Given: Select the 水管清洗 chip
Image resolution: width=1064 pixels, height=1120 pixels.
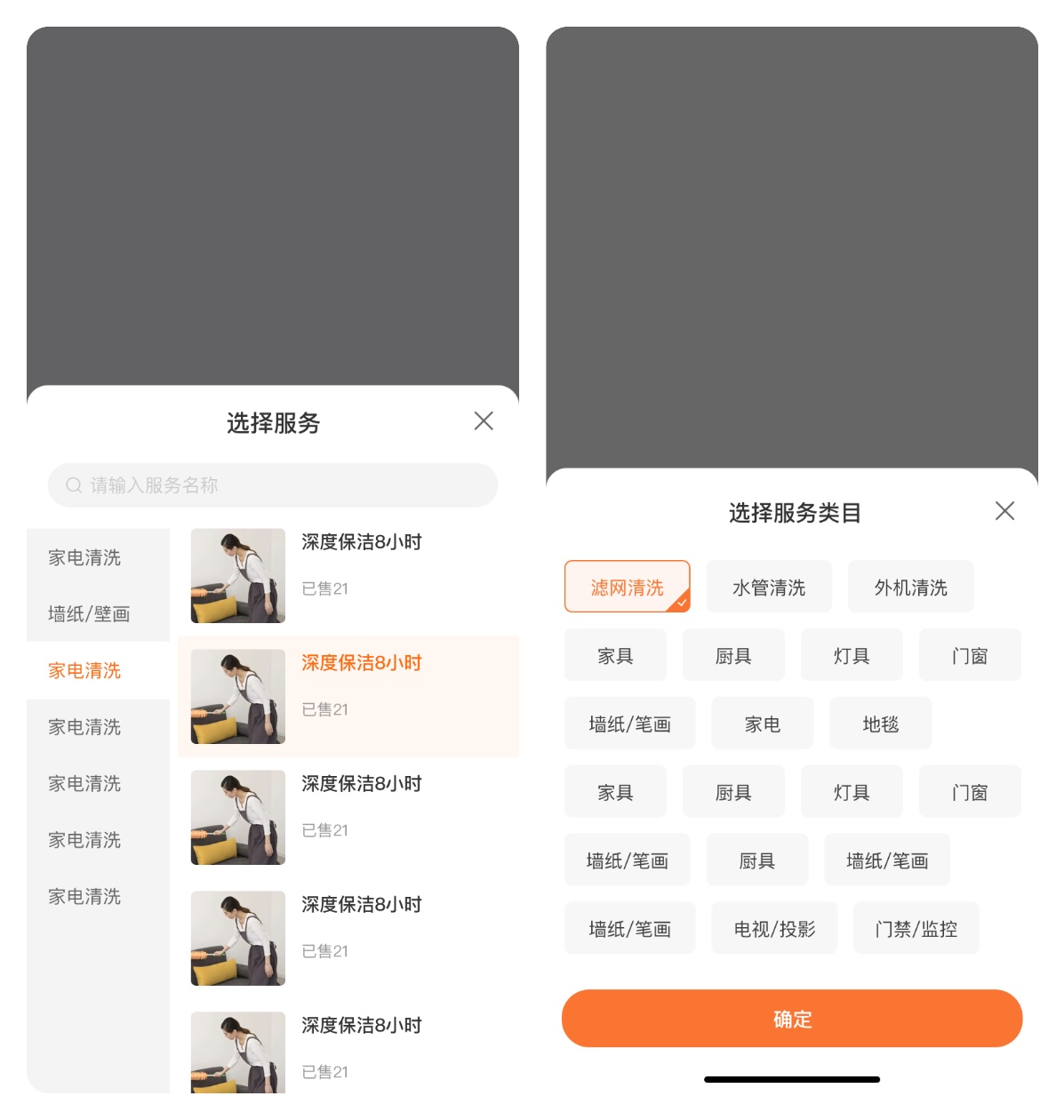Looking at the screenshot, I should 769,588.
